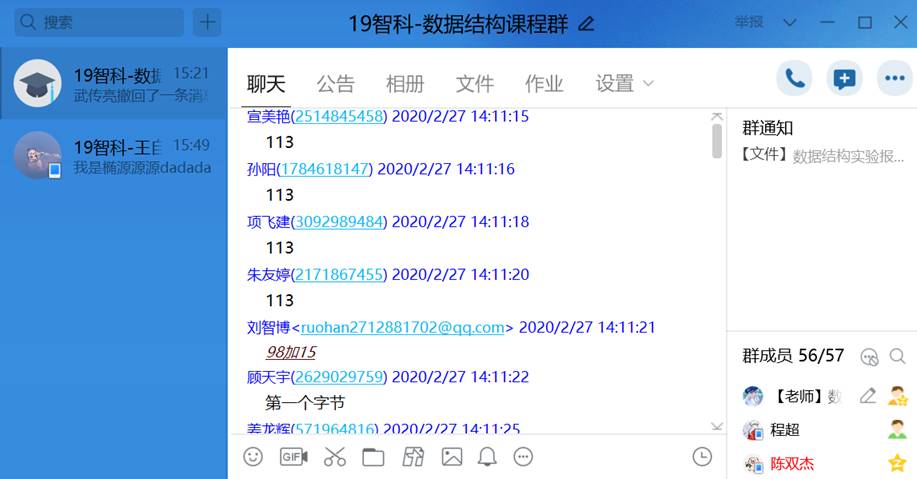
Task: Edit the group name with pencil icon
Action: pyautogui.click(x=586, y=23)
